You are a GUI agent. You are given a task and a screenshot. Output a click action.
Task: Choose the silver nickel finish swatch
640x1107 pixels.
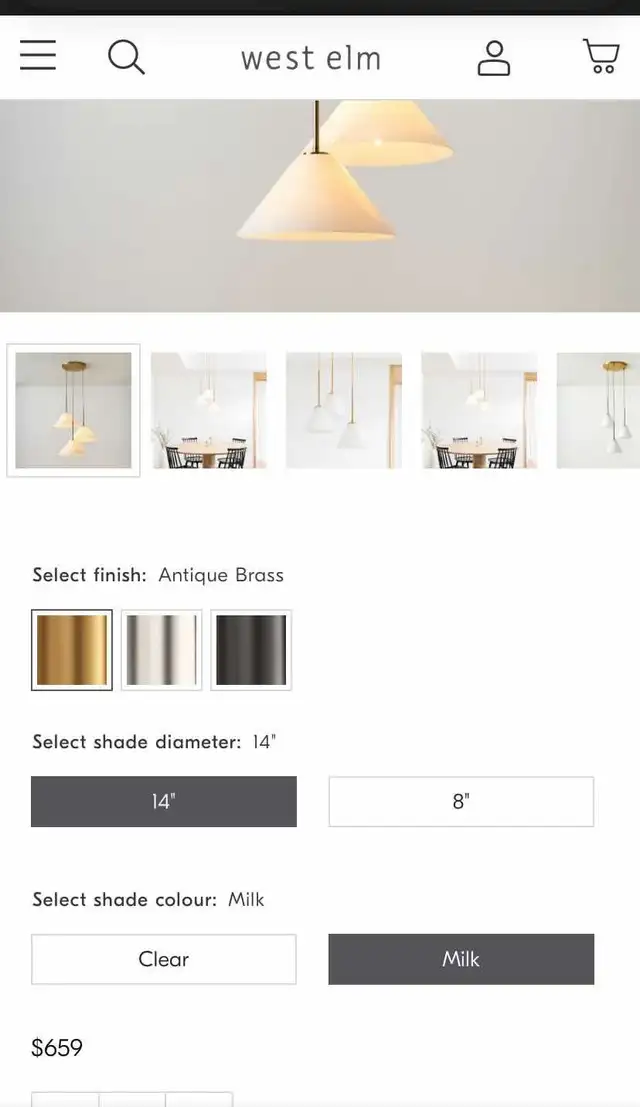click(x=162, y=650)
